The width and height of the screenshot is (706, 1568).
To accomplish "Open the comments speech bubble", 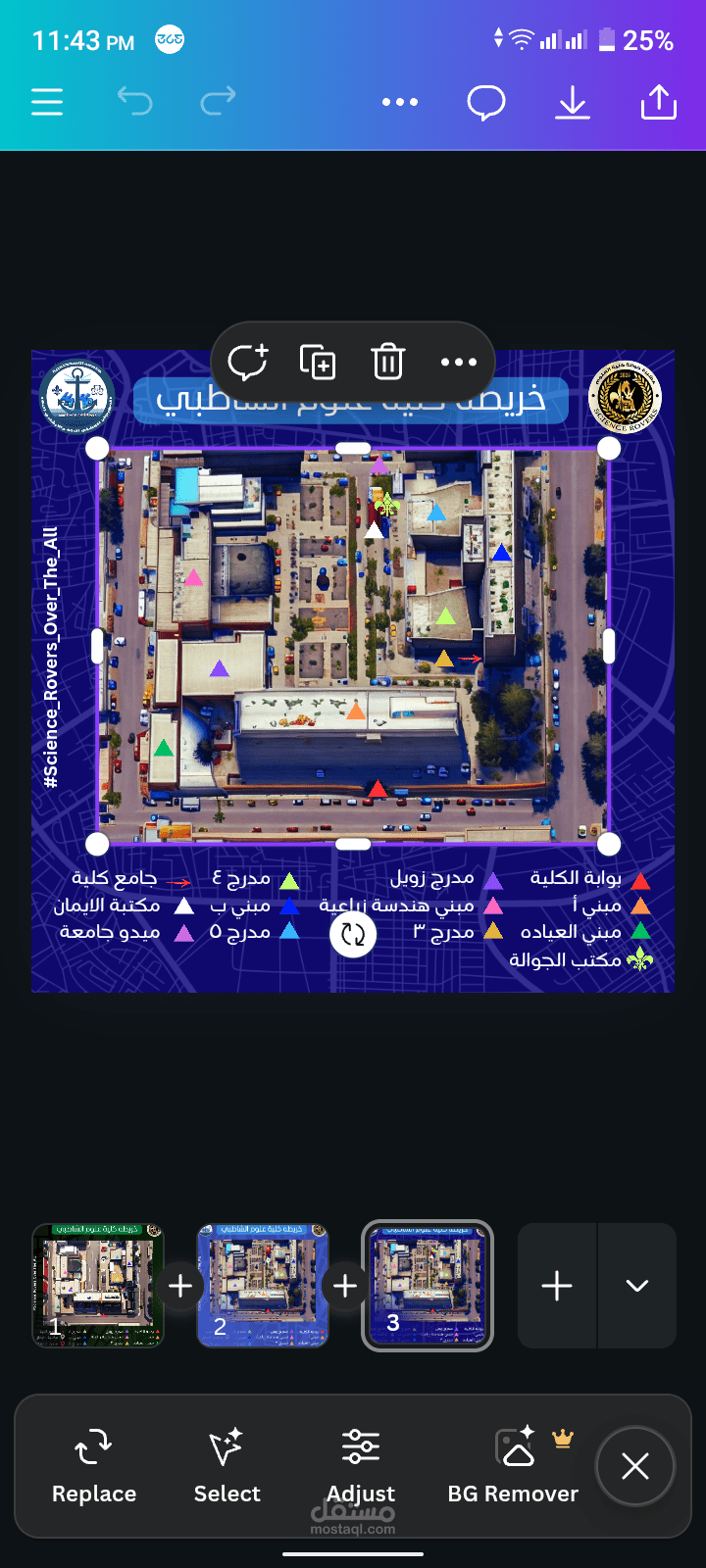I will 486,102.
